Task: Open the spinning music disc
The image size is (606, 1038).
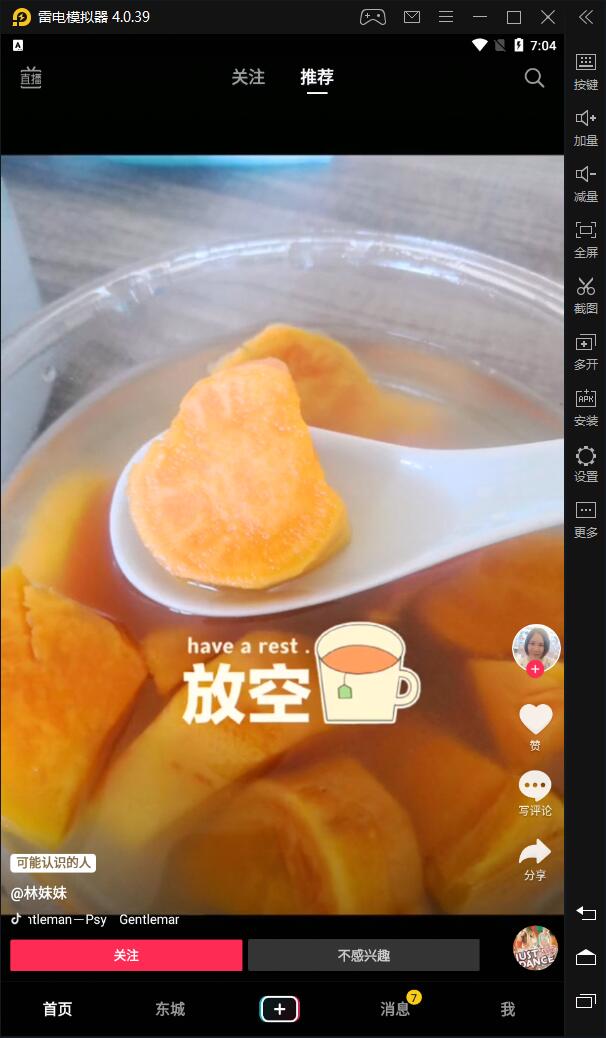Action: 535,948
